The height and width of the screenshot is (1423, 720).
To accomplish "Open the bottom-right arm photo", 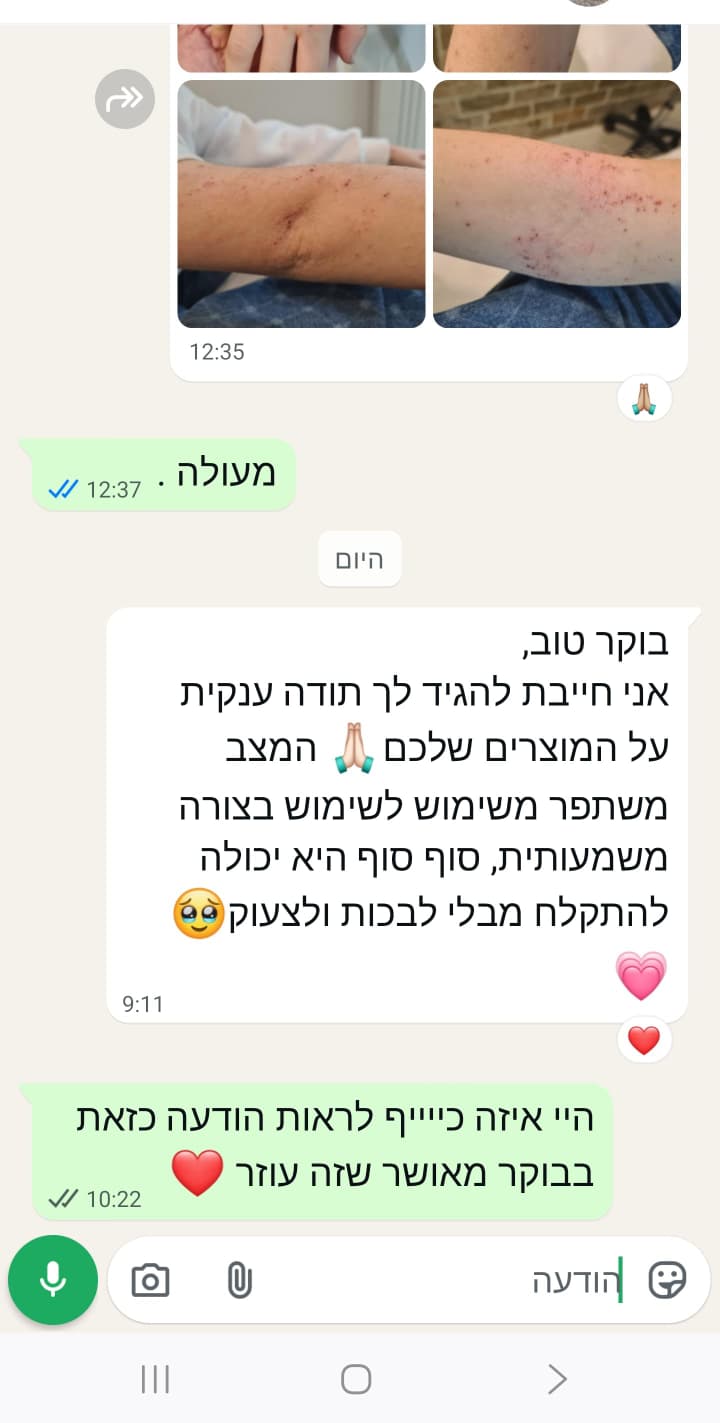I will 557,204.
